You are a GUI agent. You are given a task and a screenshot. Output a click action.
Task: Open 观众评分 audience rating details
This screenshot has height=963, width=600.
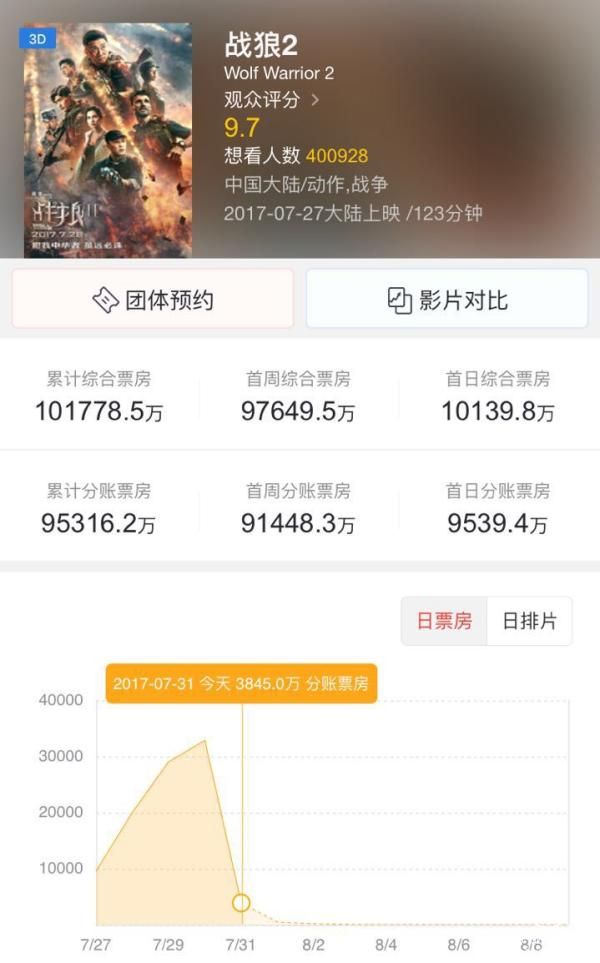271,99
